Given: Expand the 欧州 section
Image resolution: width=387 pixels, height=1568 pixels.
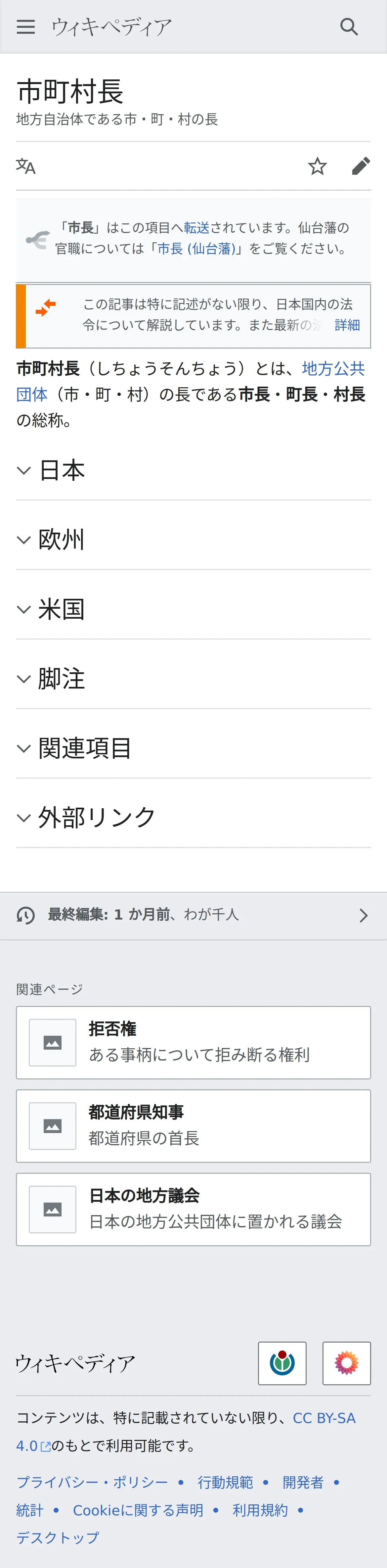Looking at the screenshot, I should pyautogui.click(x=193, y=540).
